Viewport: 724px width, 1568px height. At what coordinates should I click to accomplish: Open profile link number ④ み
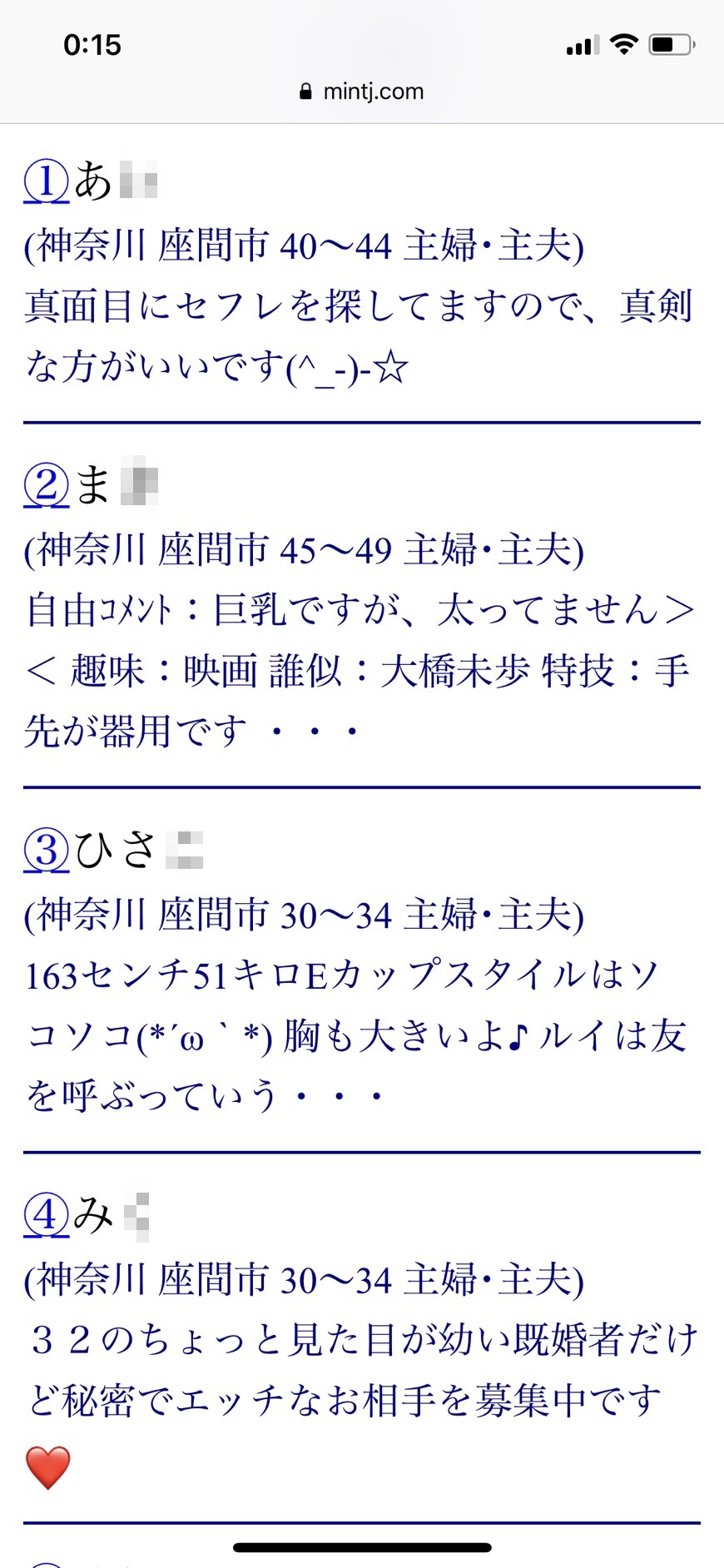coord(47,1215)
